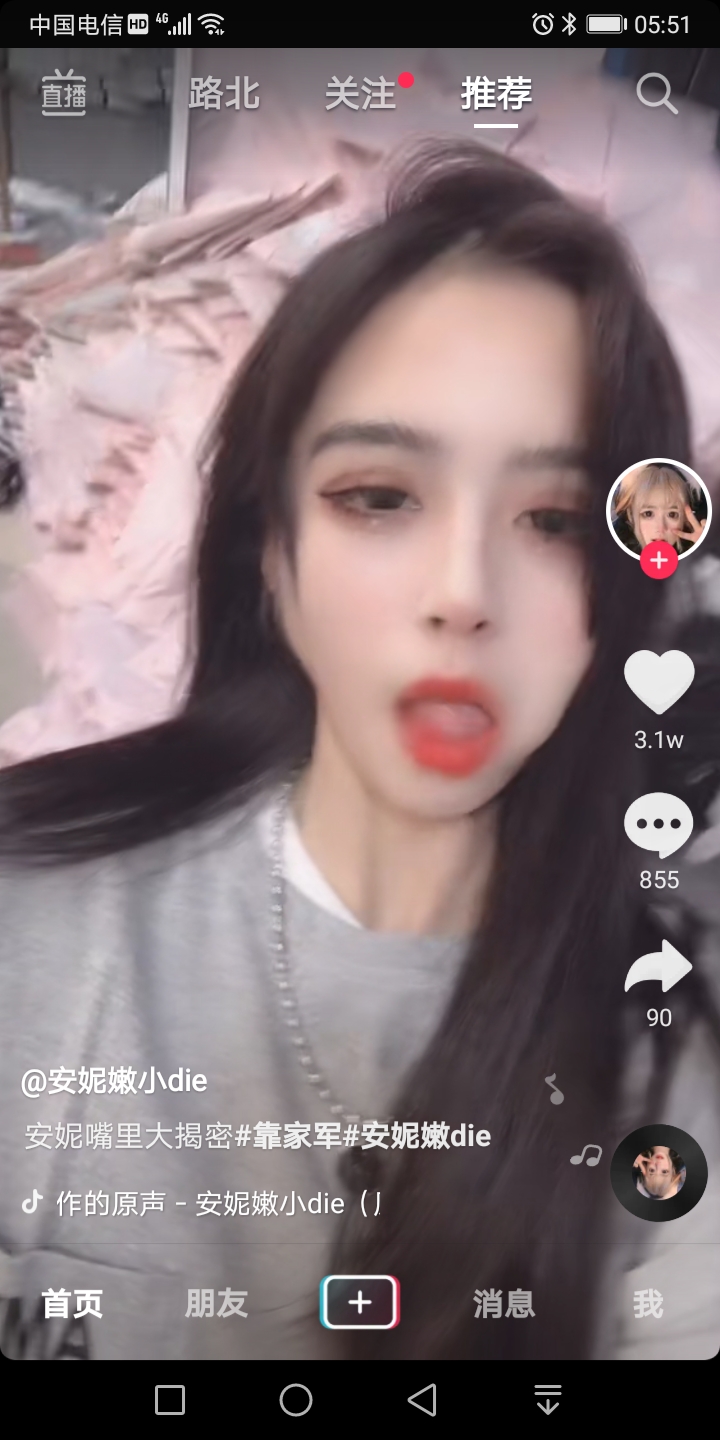Create a new video with plus button
This screenshot has height=1440, width=720.
360,1302
